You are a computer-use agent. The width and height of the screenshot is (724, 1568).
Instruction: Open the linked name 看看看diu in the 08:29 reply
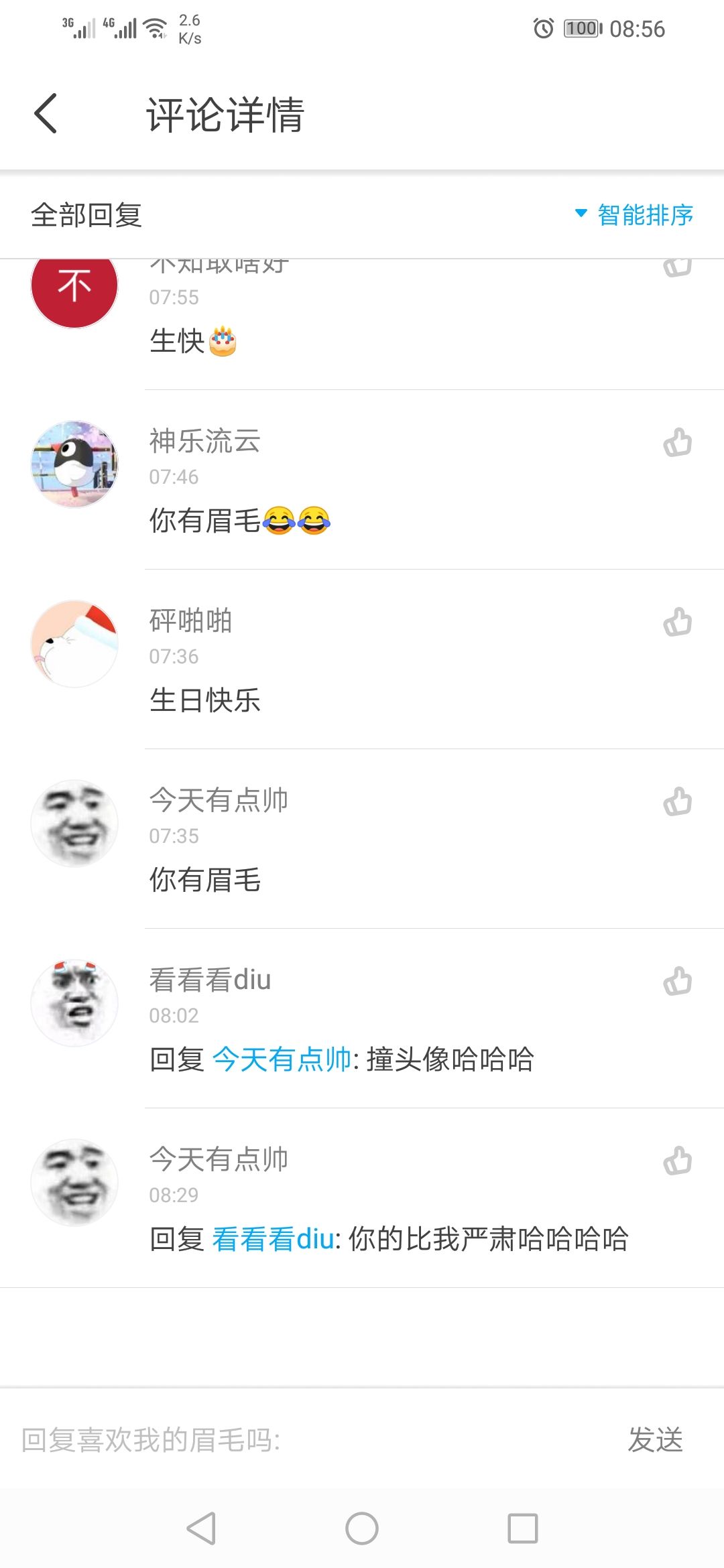pyautogui.click(x=273, y=1239)
